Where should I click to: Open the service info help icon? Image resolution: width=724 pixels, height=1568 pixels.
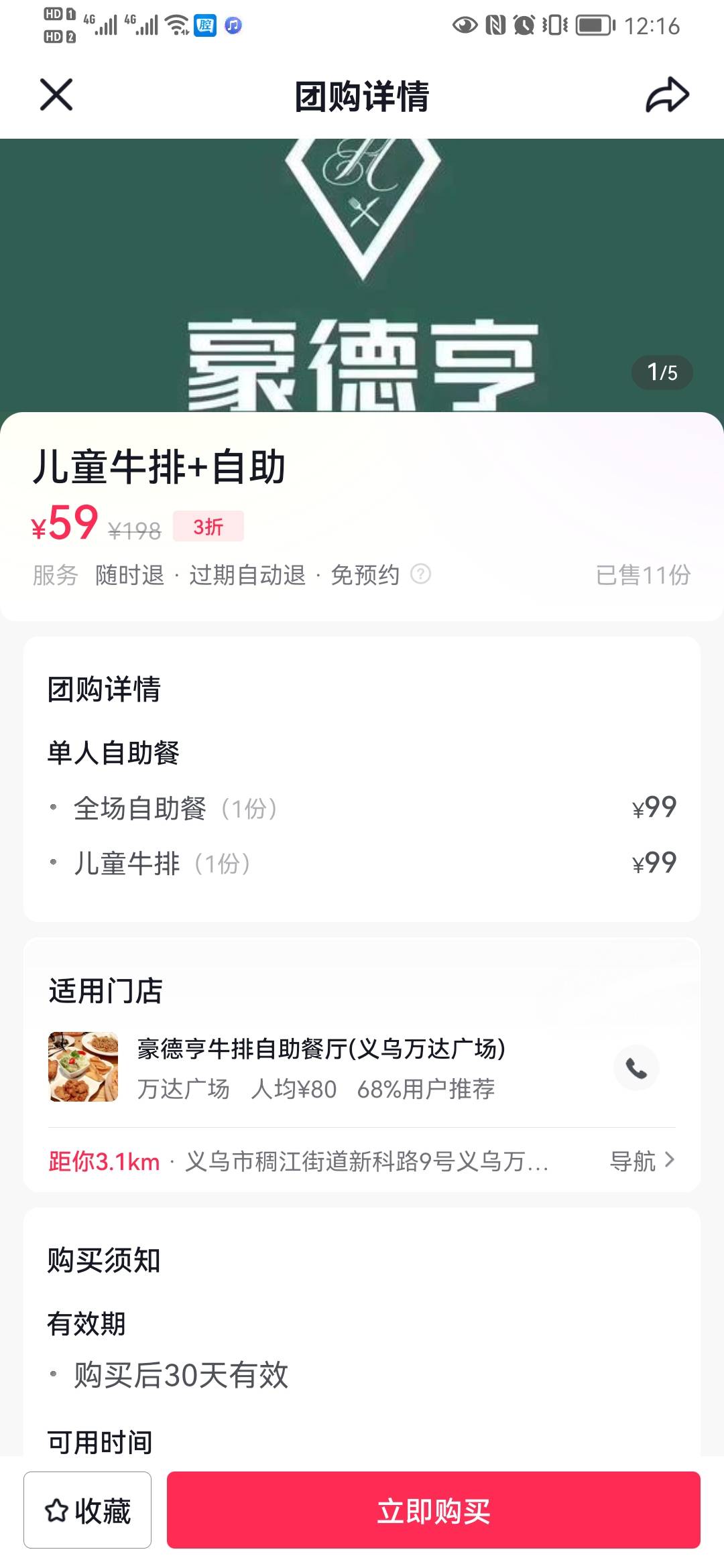coord(420,574)
